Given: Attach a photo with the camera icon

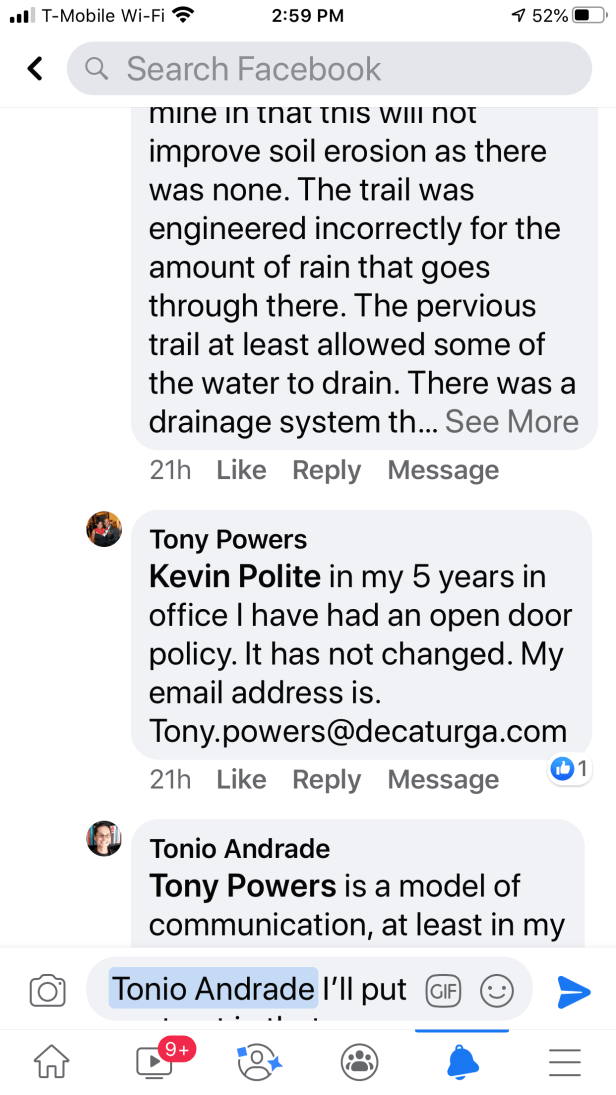Looking at the screenshot, I should tap(47, 991).
